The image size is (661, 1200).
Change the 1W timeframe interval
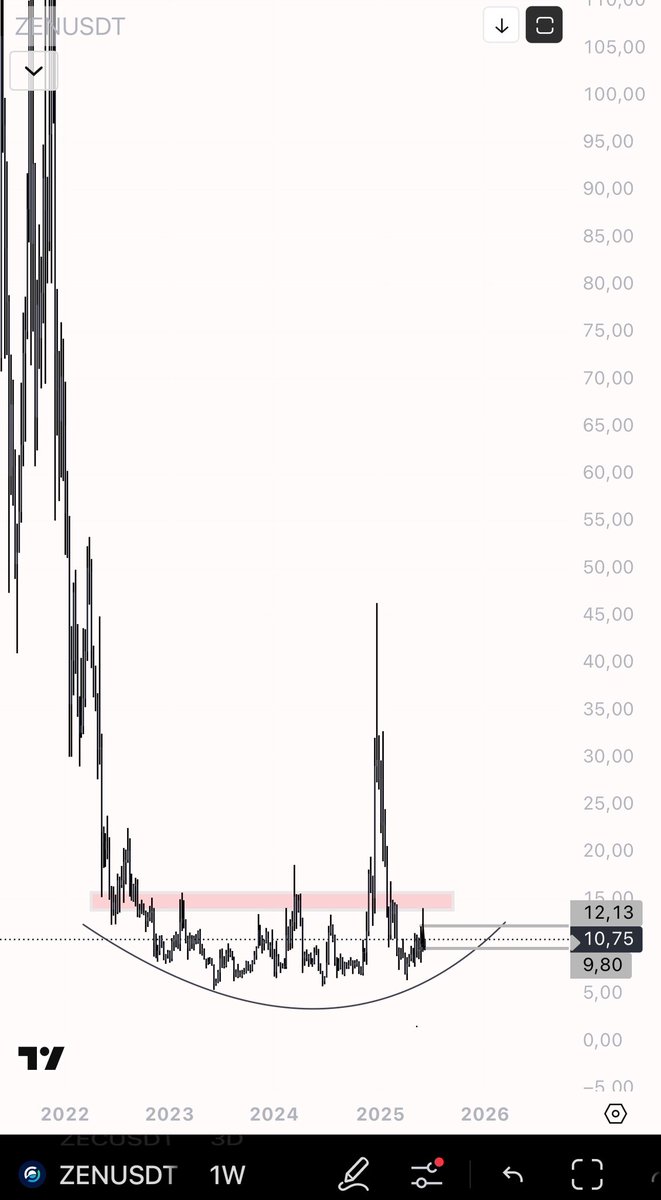pyautogui.click(x=227, y=1174)
